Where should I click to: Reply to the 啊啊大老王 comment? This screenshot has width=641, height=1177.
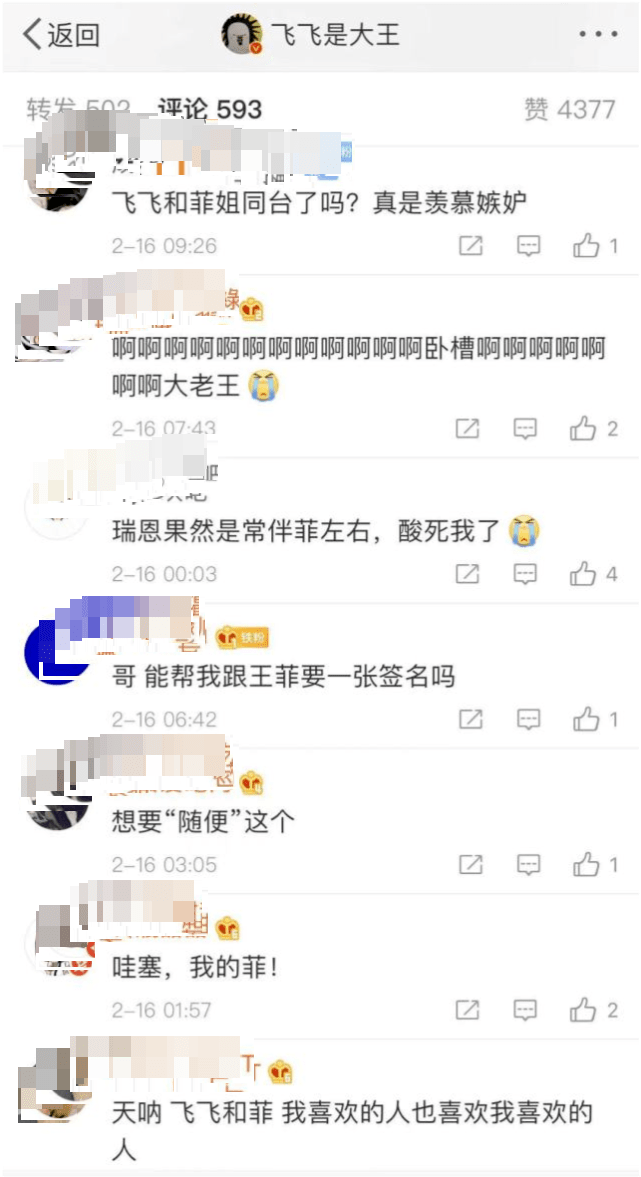pos(526,429)
